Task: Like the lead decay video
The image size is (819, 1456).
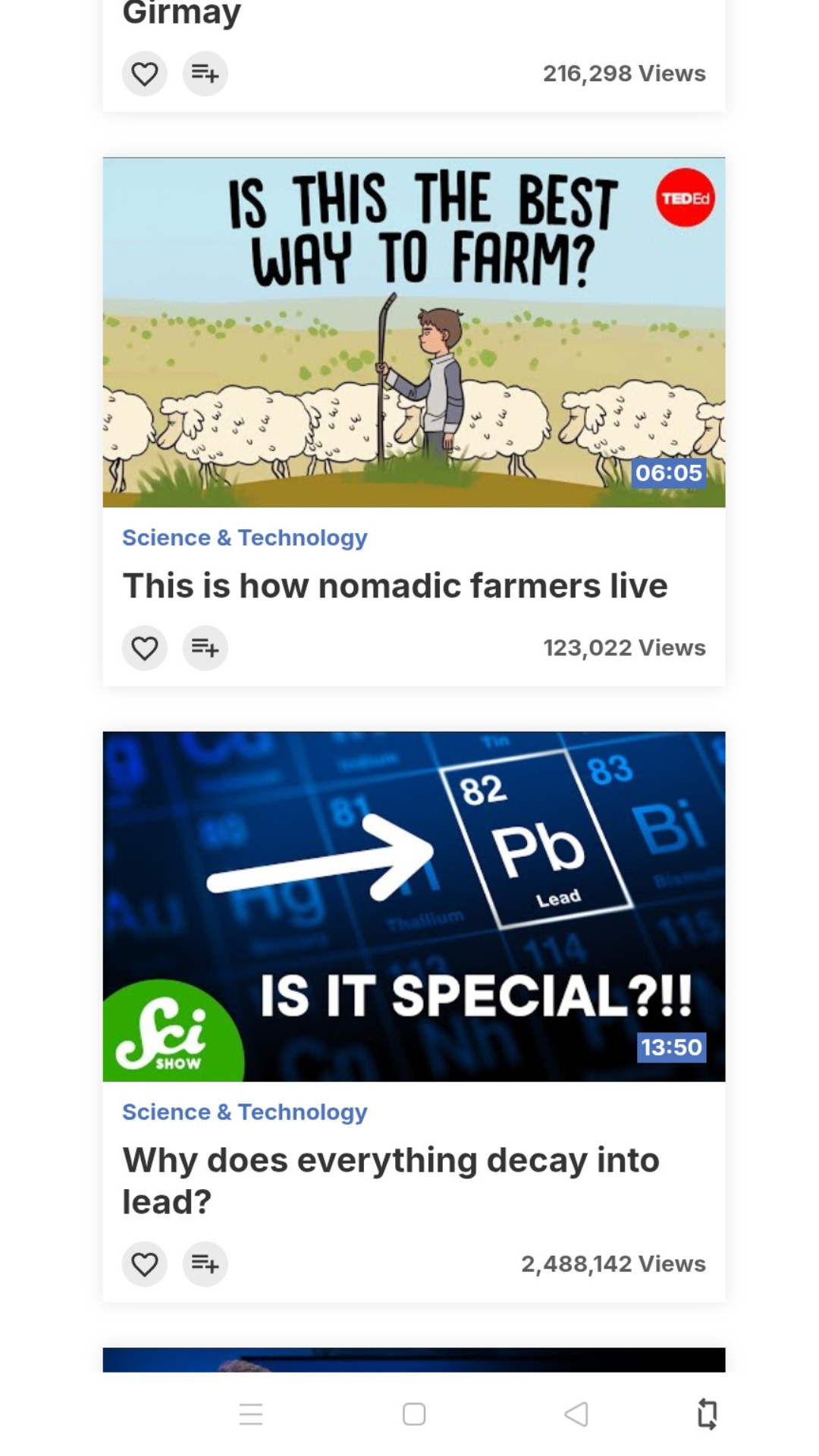Action: (x=144, y=1264)
